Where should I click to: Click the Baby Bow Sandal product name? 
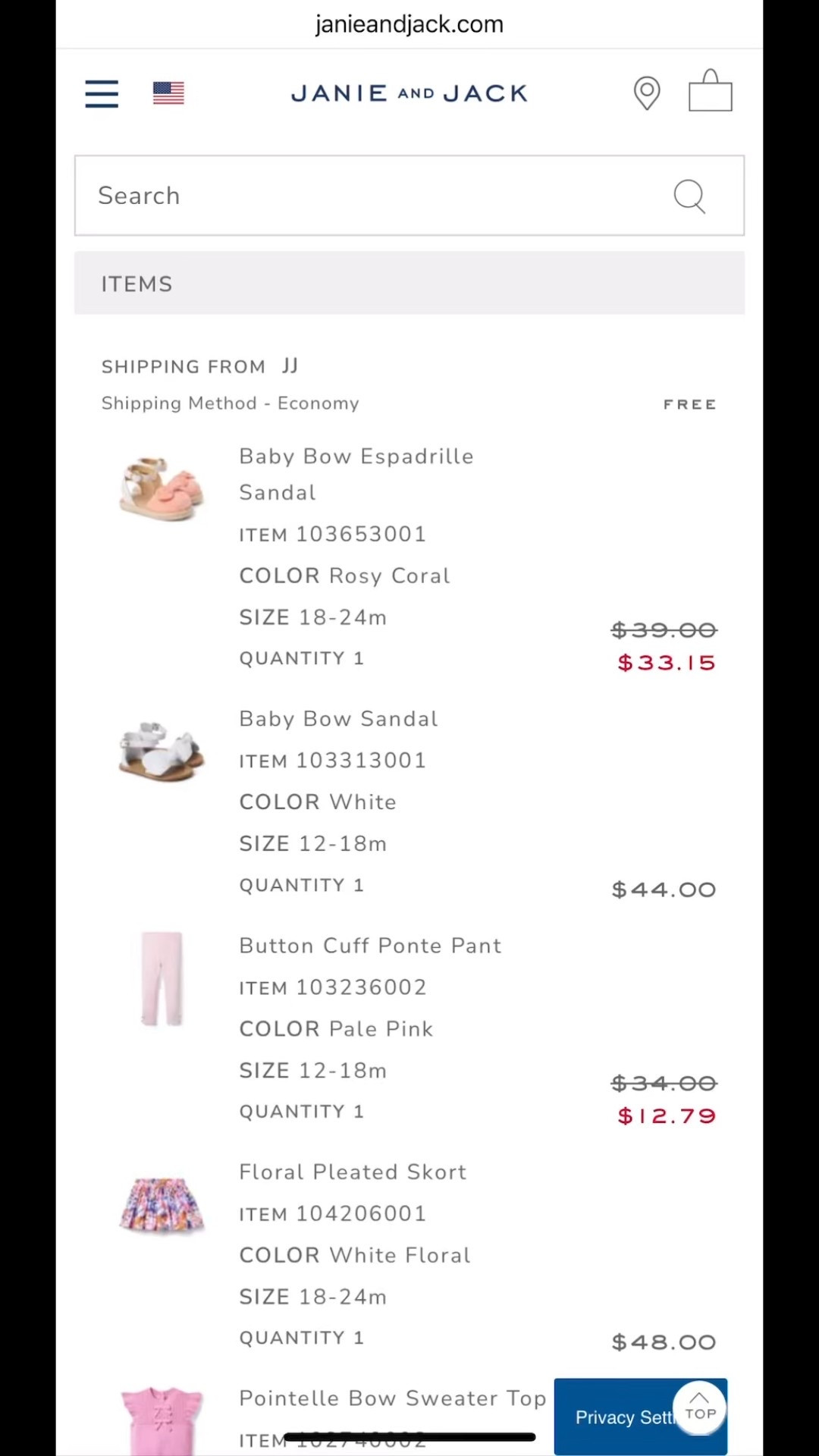click(x=337, y=718)
